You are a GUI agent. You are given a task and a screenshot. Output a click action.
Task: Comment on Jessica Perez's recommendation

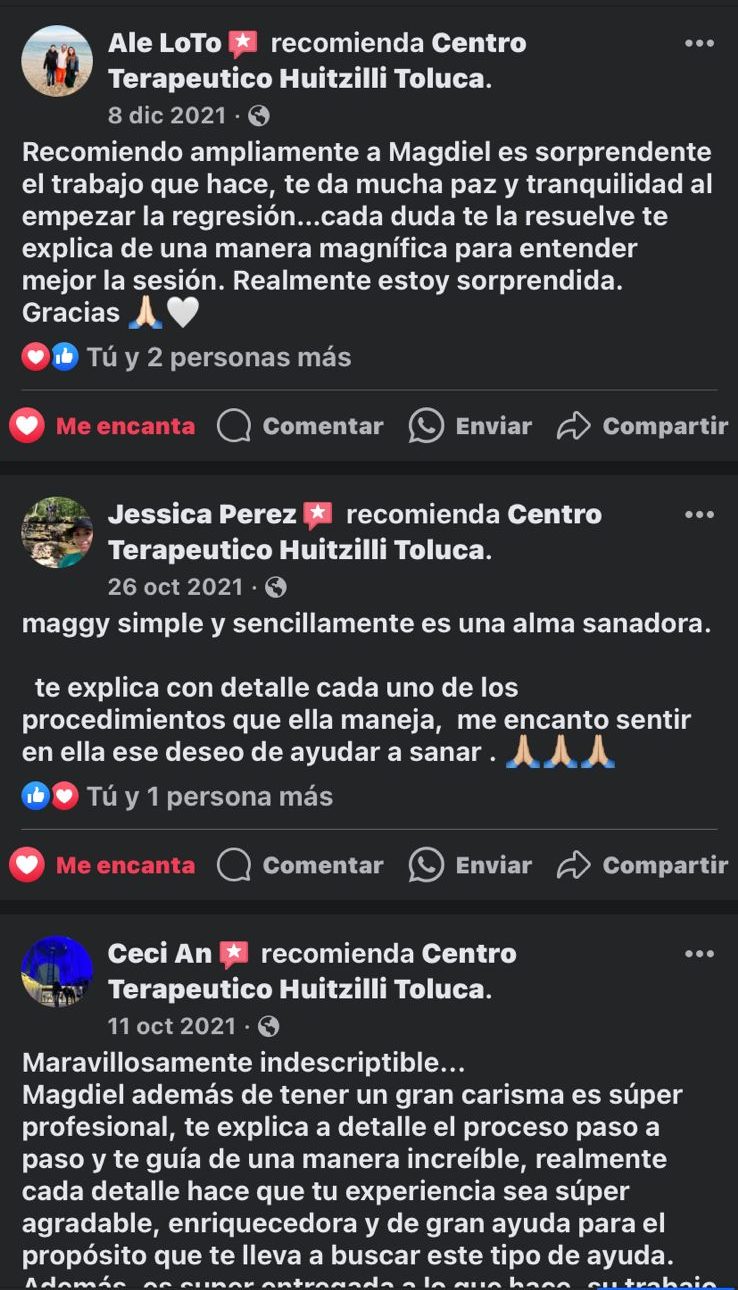pyautogui.click(x=301, y=865)
